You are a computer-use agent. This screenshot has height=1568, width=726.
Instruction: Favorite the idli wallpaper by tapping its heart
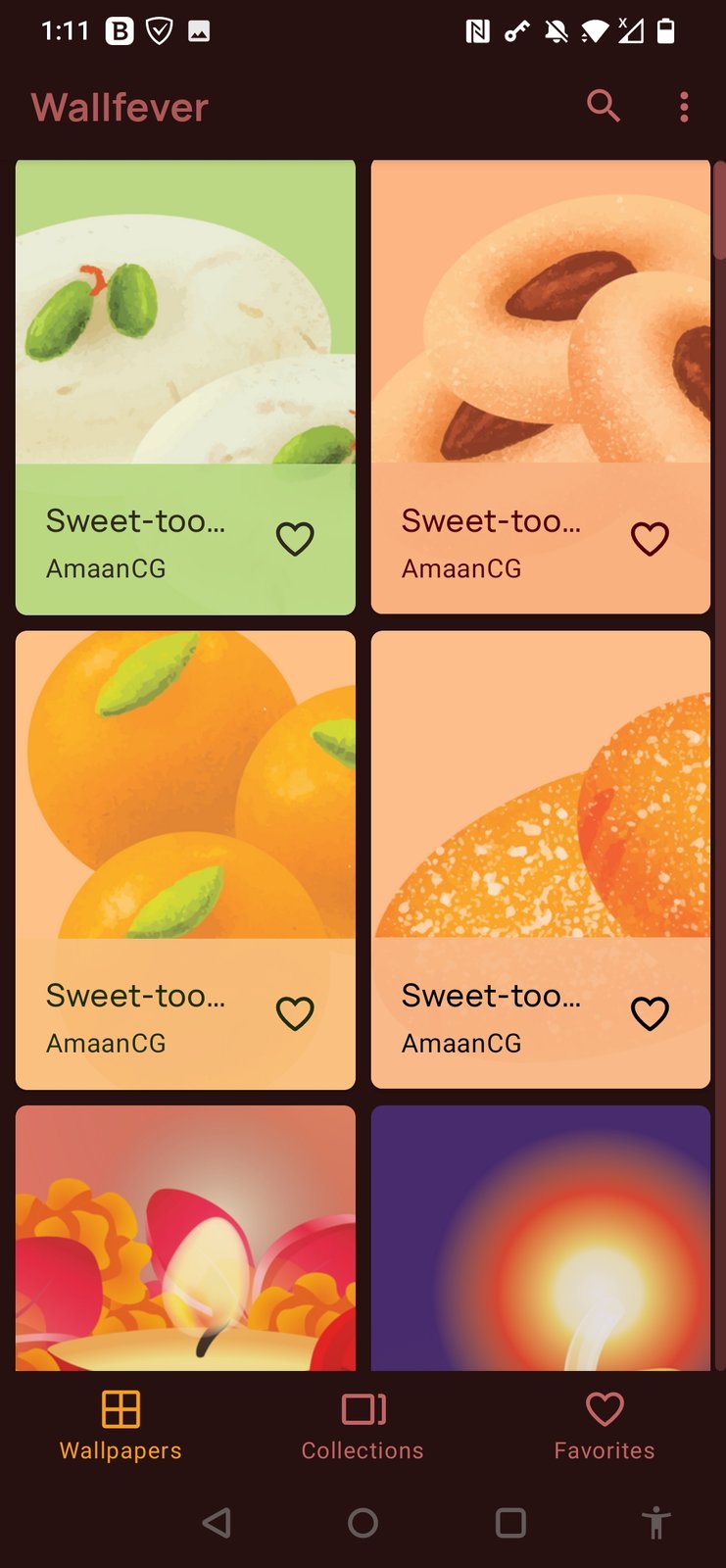[x=295, y=539]
